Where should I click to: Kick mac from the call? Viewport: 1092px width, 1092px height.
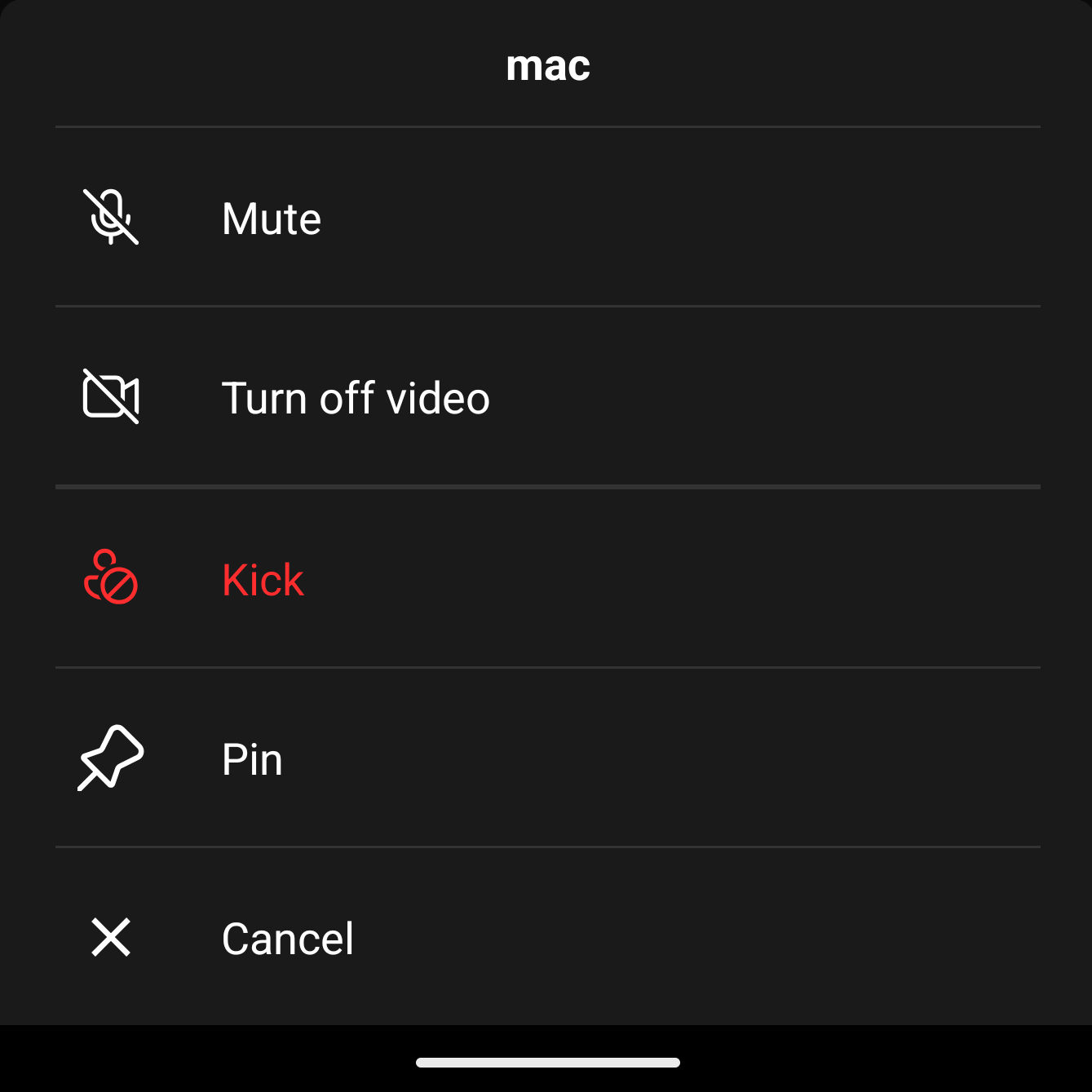pyautogui.click(x=263, y=580)
